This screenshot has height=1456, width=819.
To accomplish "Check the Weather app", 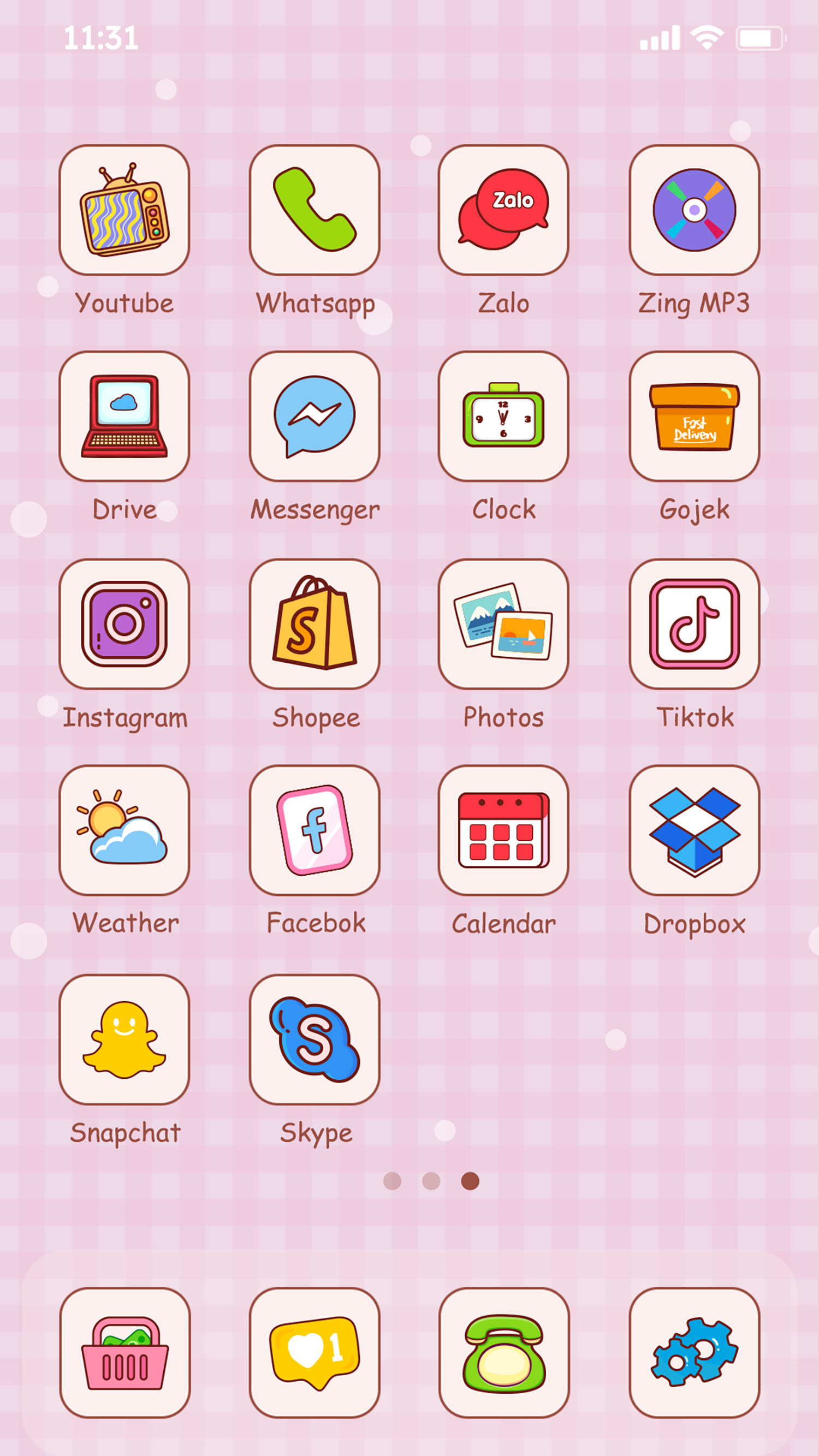I will pos(126,831).
